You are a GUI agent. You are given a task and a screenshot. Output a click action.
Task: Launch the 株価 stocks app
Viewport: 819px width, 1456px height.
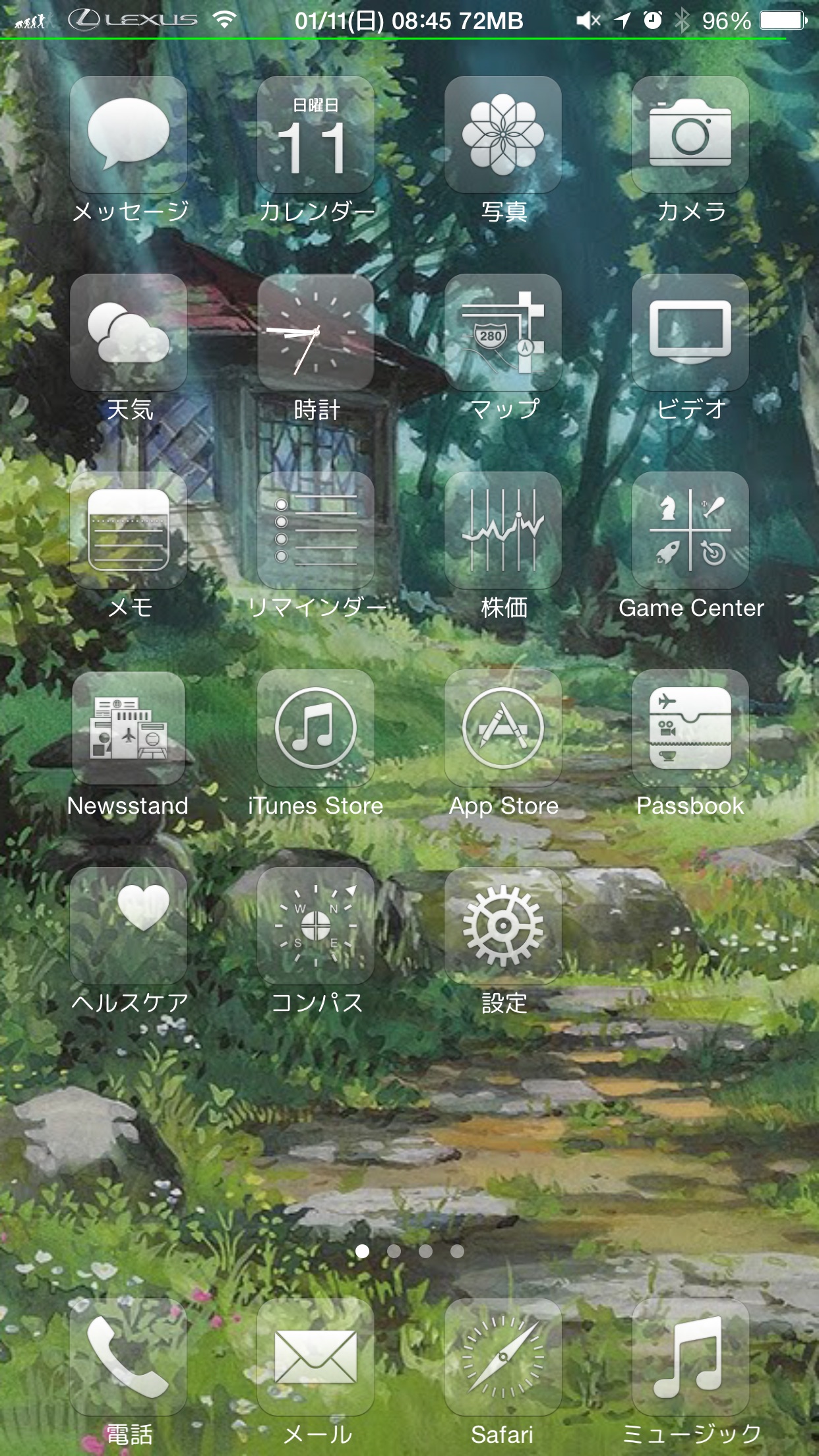(x=503, y=530)
